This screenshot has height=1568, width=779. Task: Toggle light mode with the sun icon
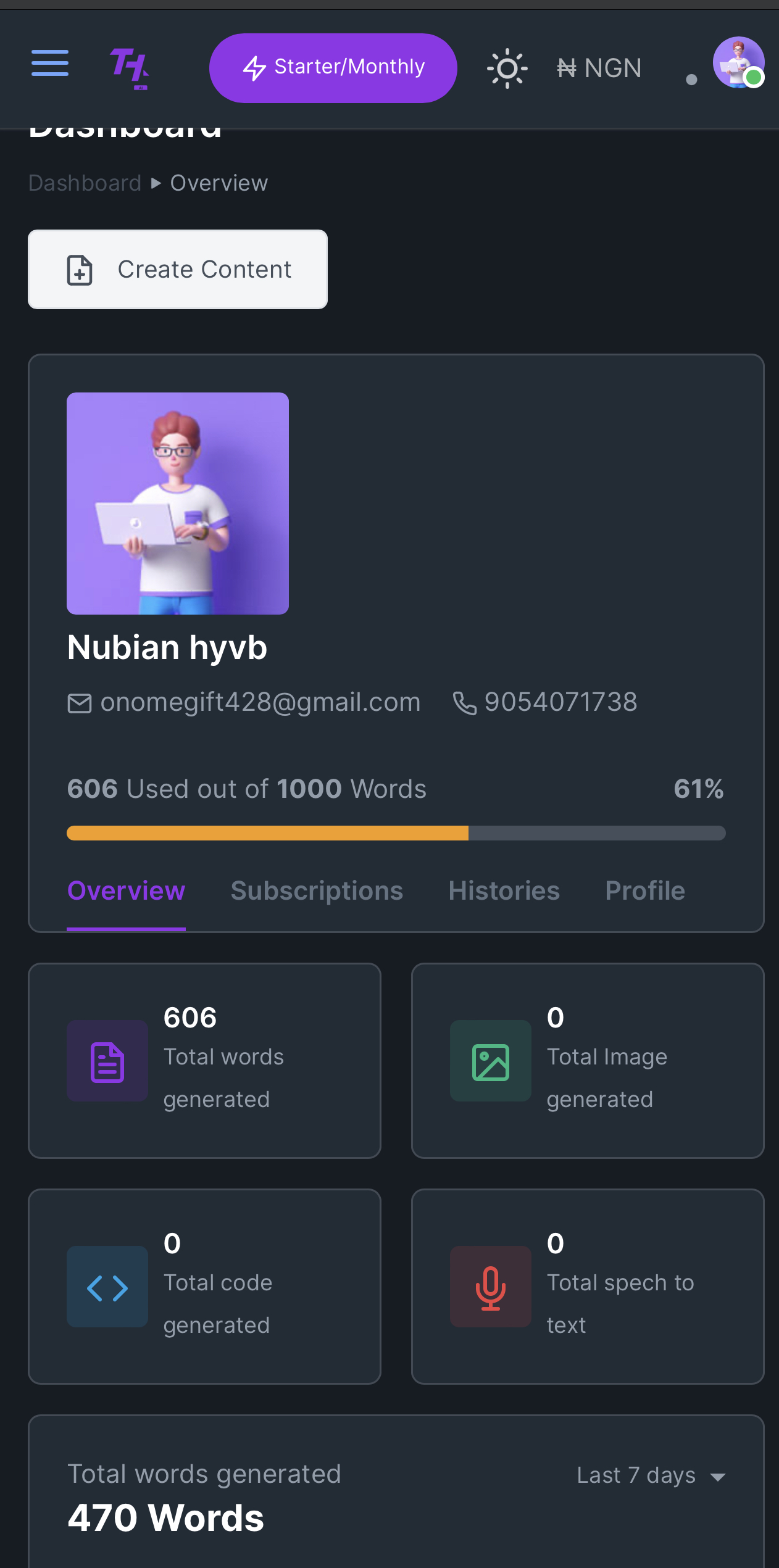pos(507,68)
